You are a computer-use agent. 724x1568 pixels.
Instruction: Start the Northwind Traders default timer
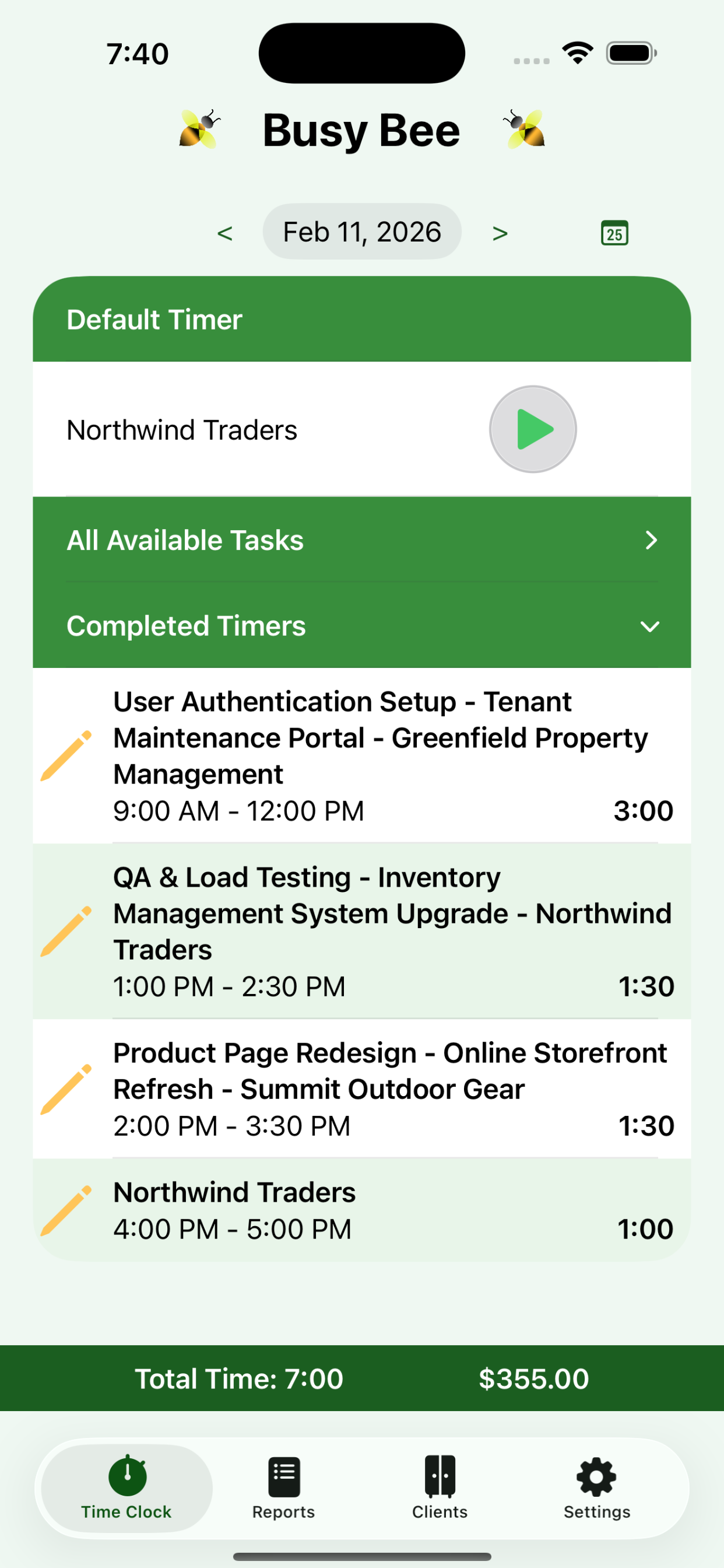click(533, 429)
